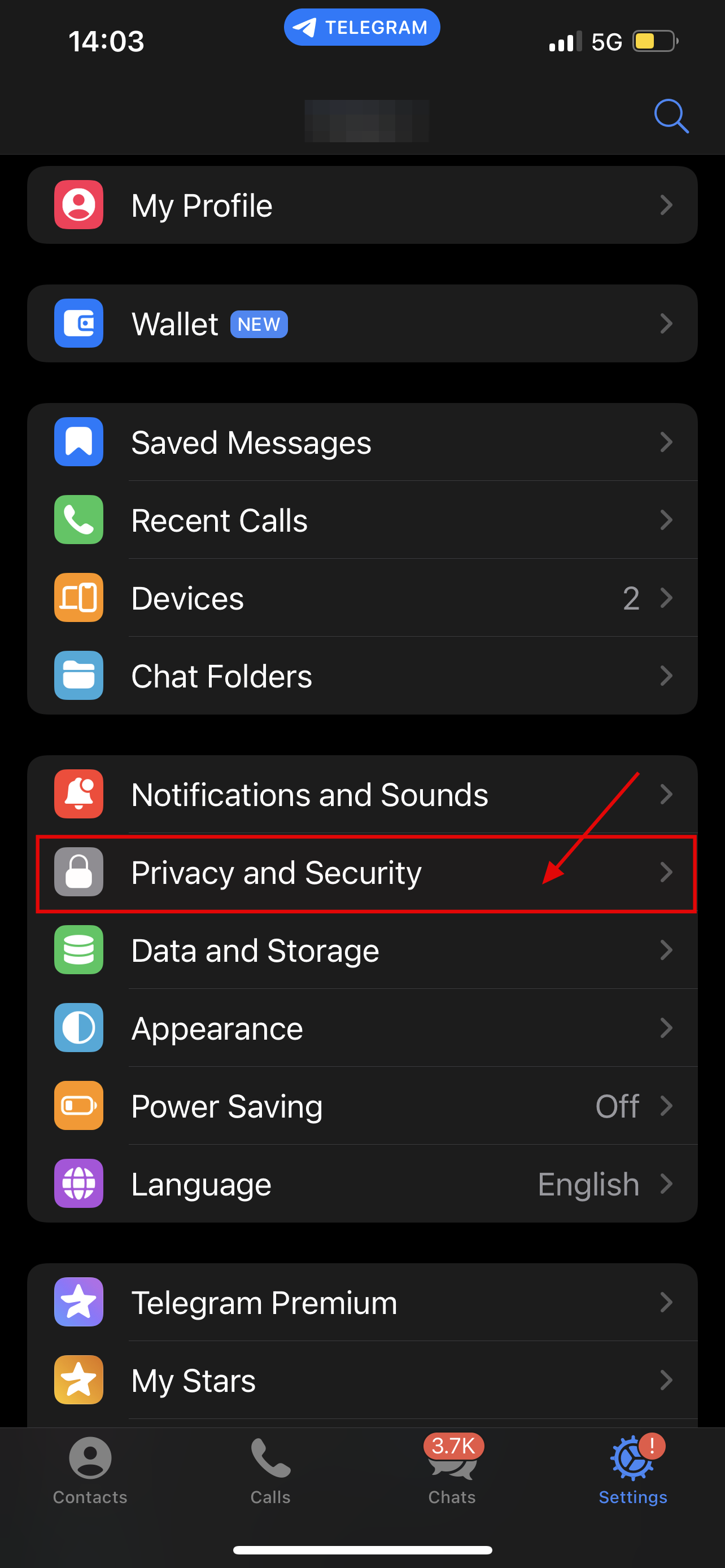View Recent Calls
Image resolution: width=725 pixels, height=1568 pixels.
362,520
